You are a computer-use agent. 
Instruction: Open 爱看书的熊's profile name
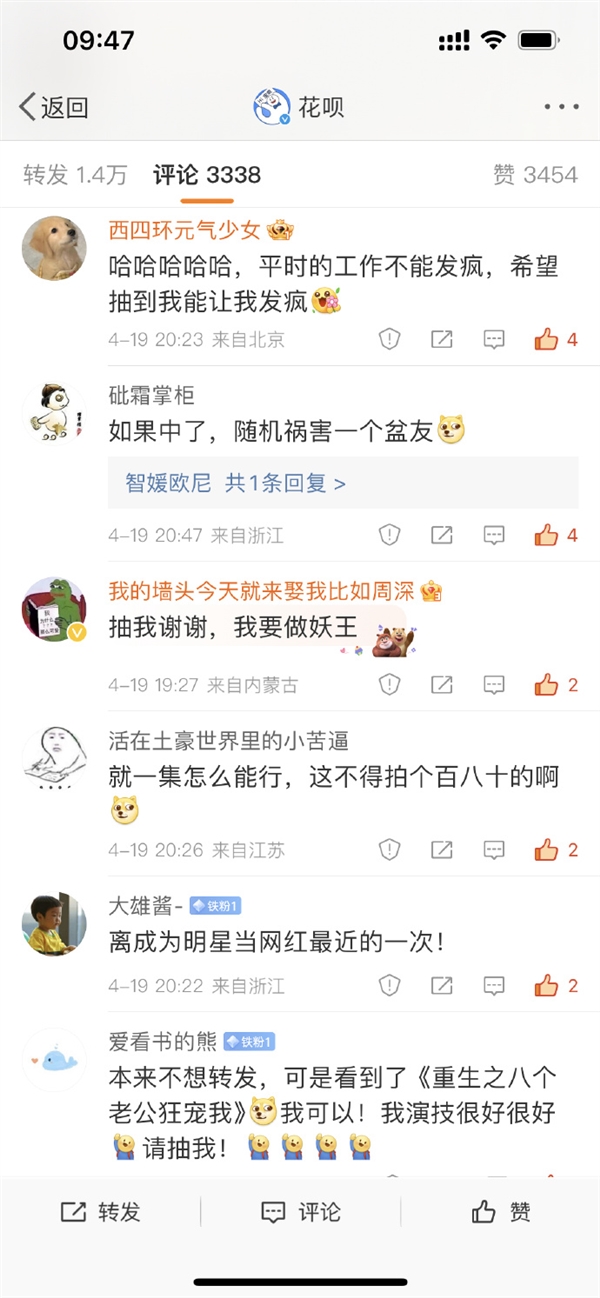click(x=162, y=1041)
